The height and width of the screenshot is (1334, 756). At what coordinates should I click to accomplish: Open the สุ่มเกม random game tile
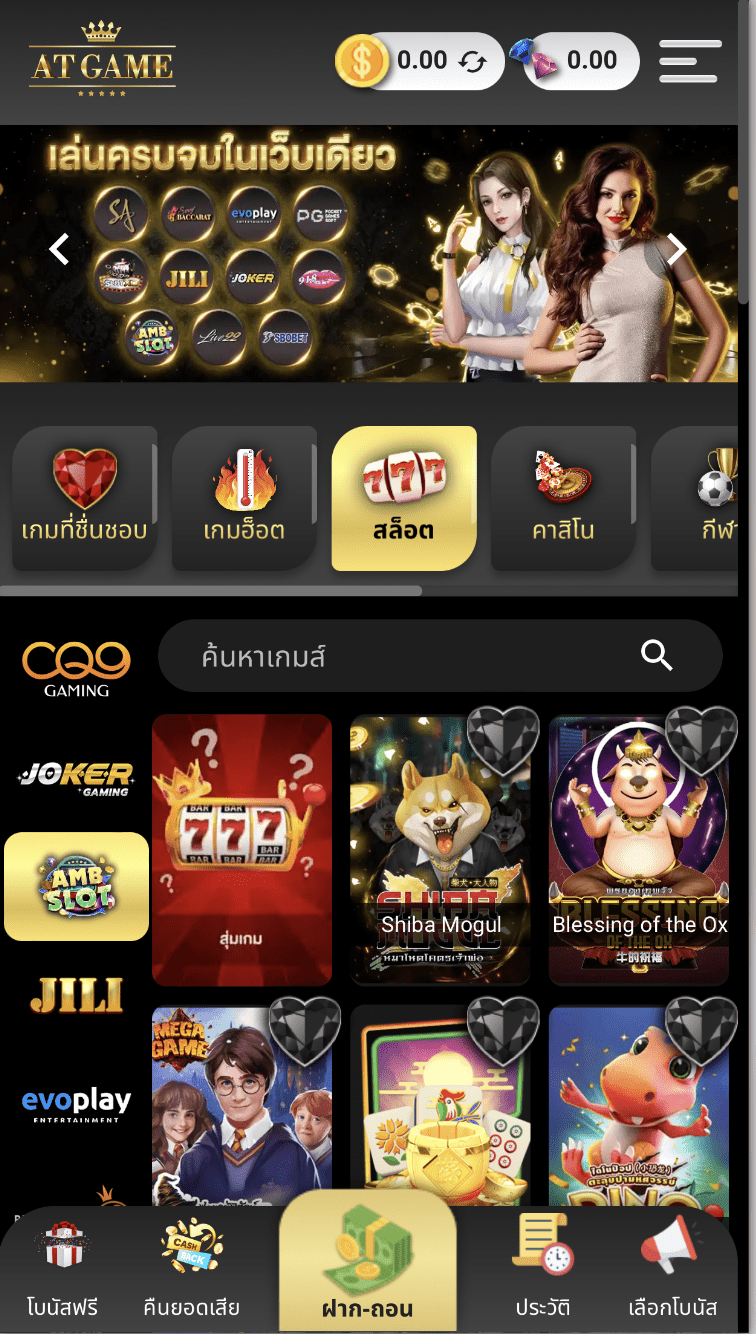[241, 850]
